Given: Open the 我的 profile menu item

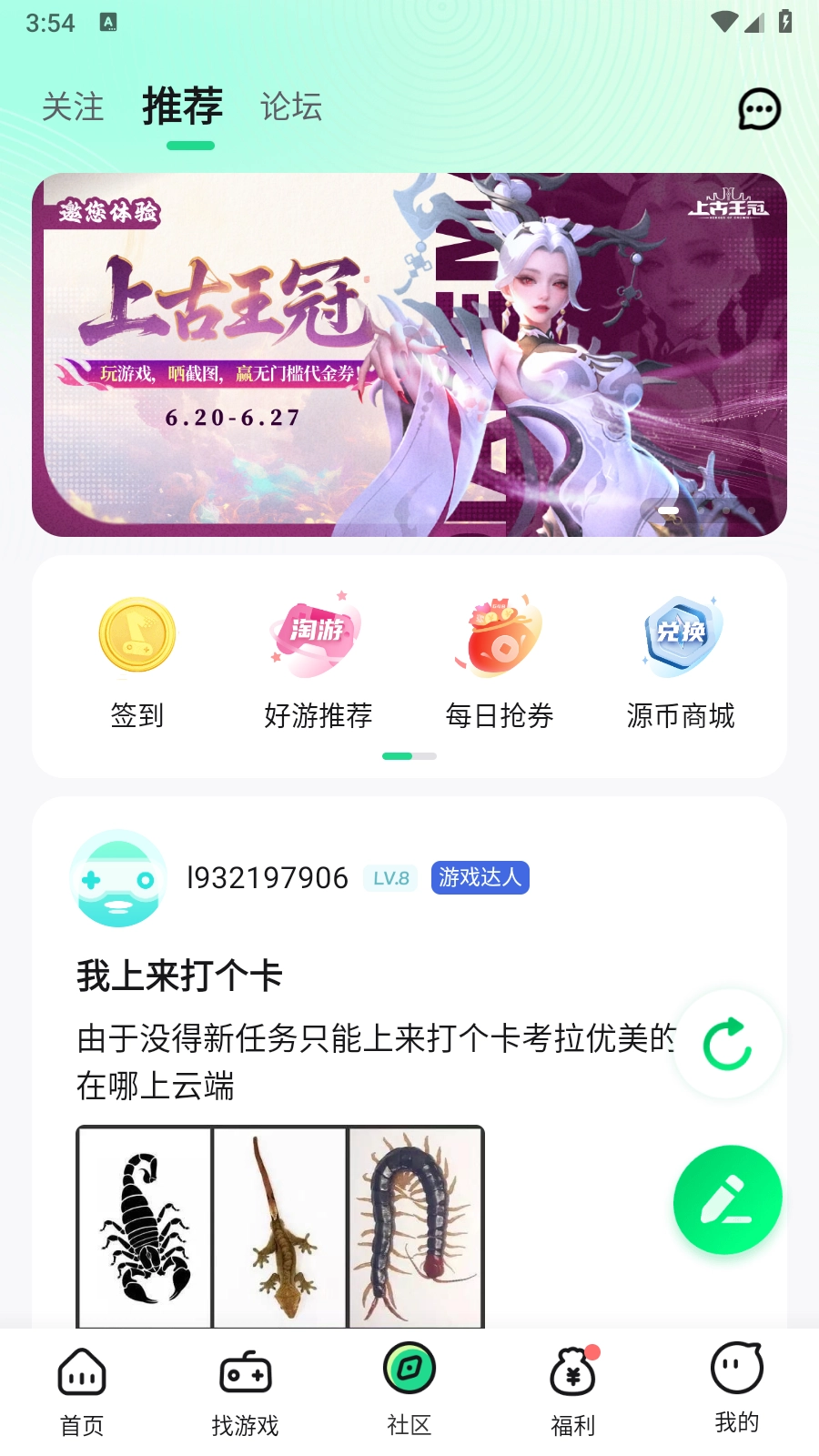Looking at the screenshot, I should tap(735, 1386).
